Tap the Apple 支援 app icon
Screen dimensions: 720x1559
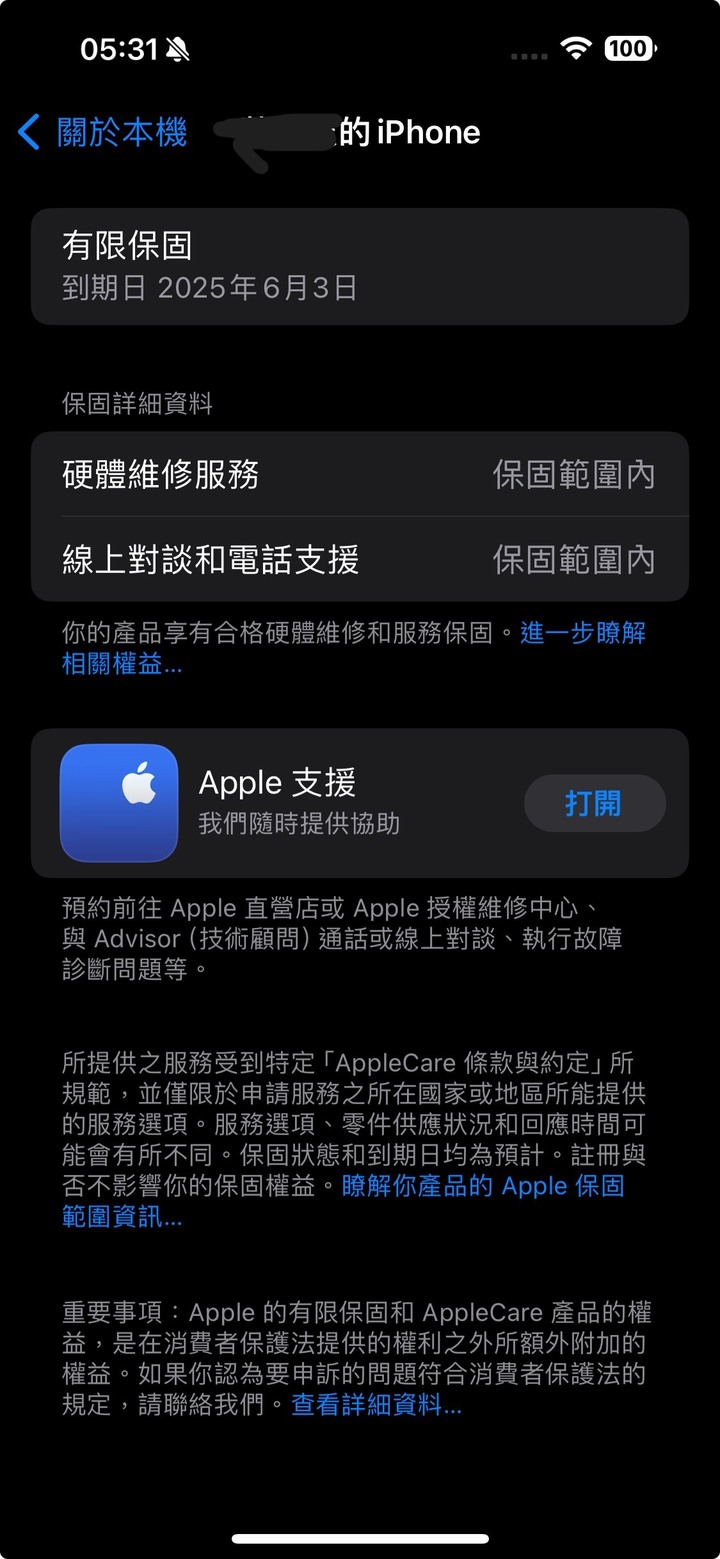(x=119, y=803)
